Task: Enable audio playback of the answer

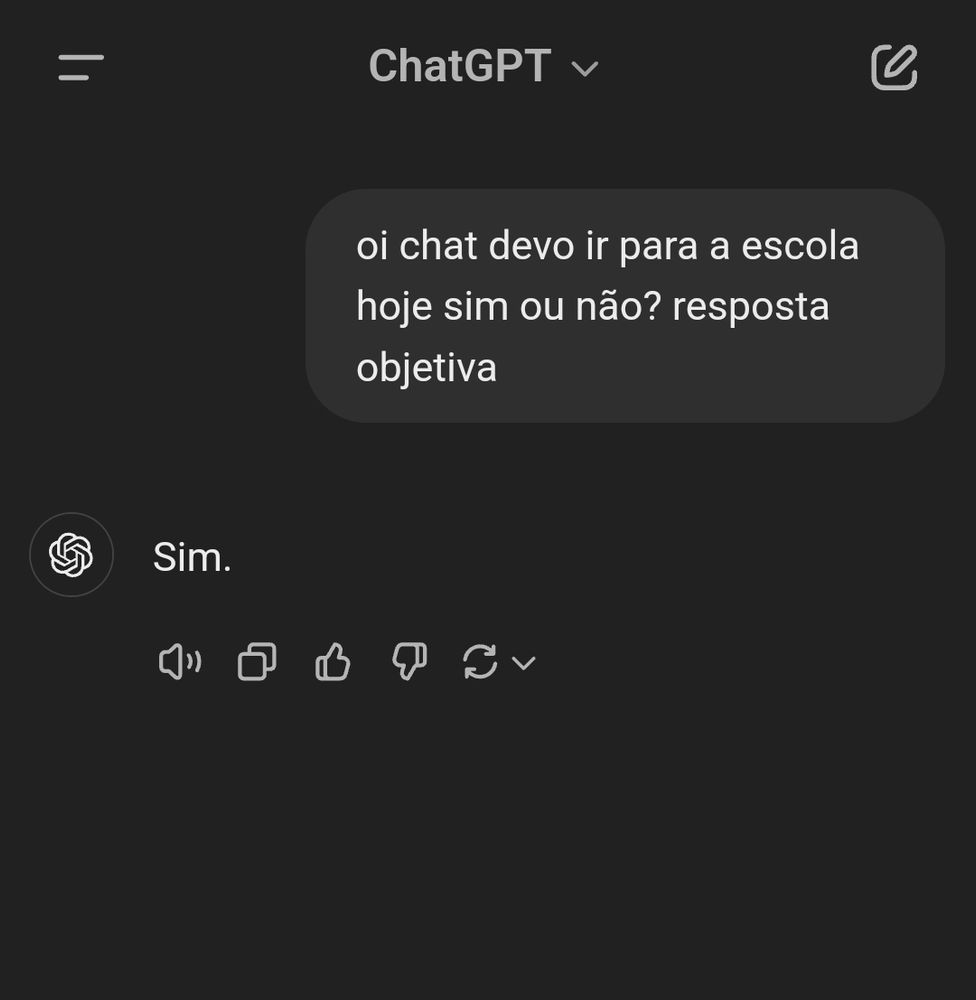Action: [x=179, y=661]
